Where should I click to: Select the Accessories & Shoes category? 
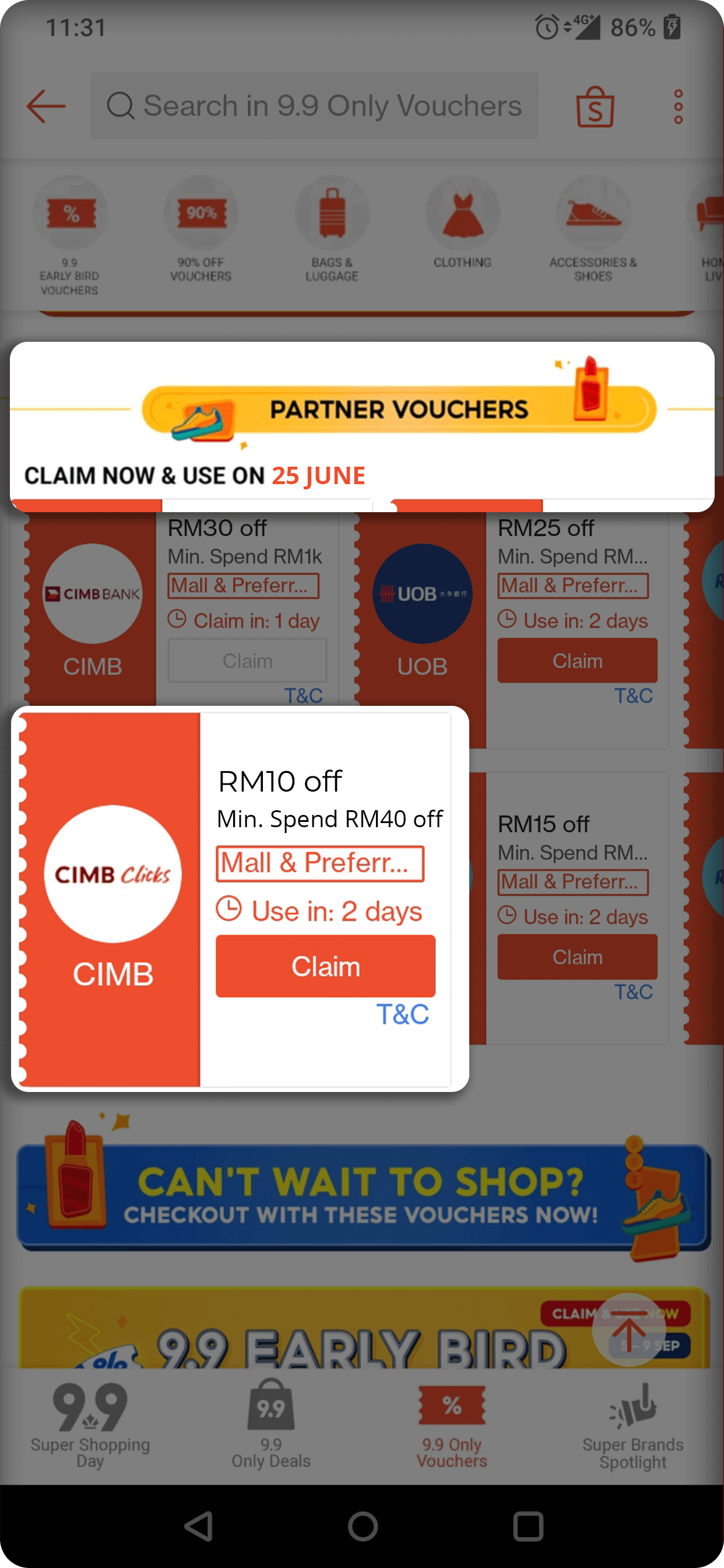[x=593, y=229]
